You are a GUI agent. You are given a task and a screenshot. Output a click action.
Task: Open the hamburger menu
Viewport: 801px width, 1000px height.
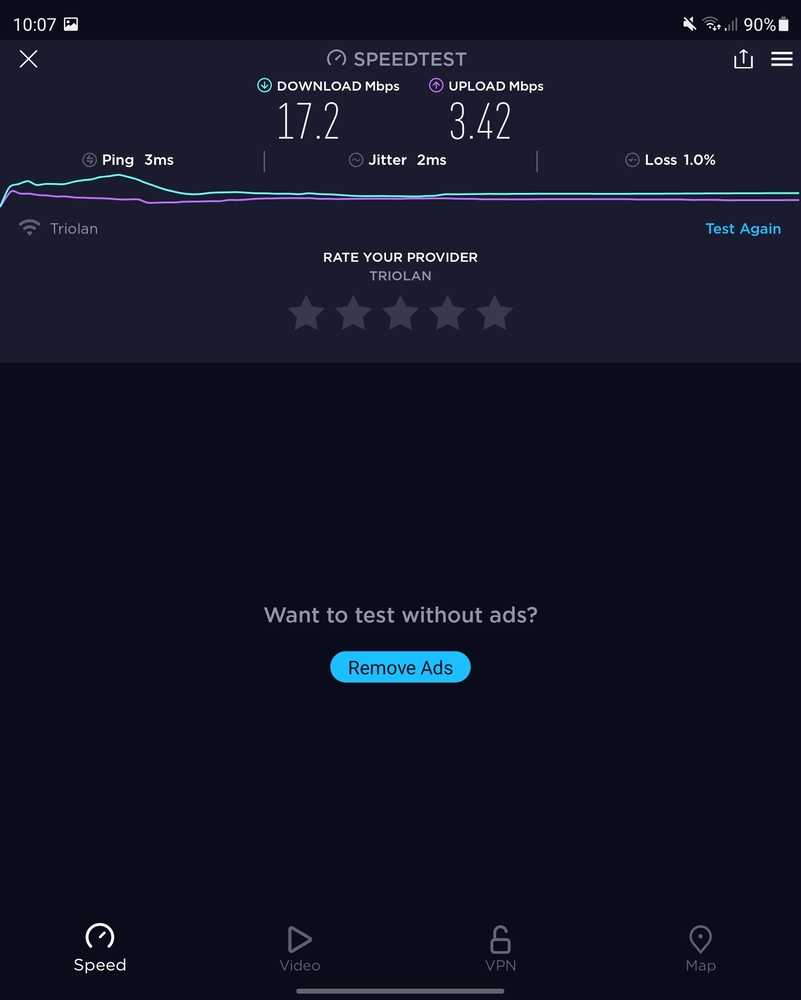point(782,59)
